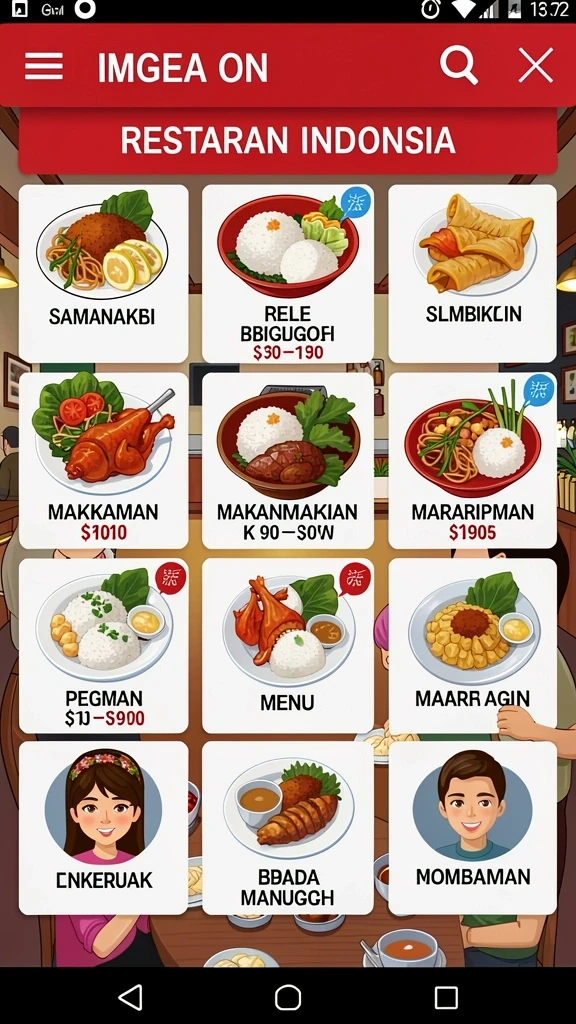The height and width of the screenshot is (1024, 576).
Task: Open the SAMANAKBI dish card
Action: 103,273
